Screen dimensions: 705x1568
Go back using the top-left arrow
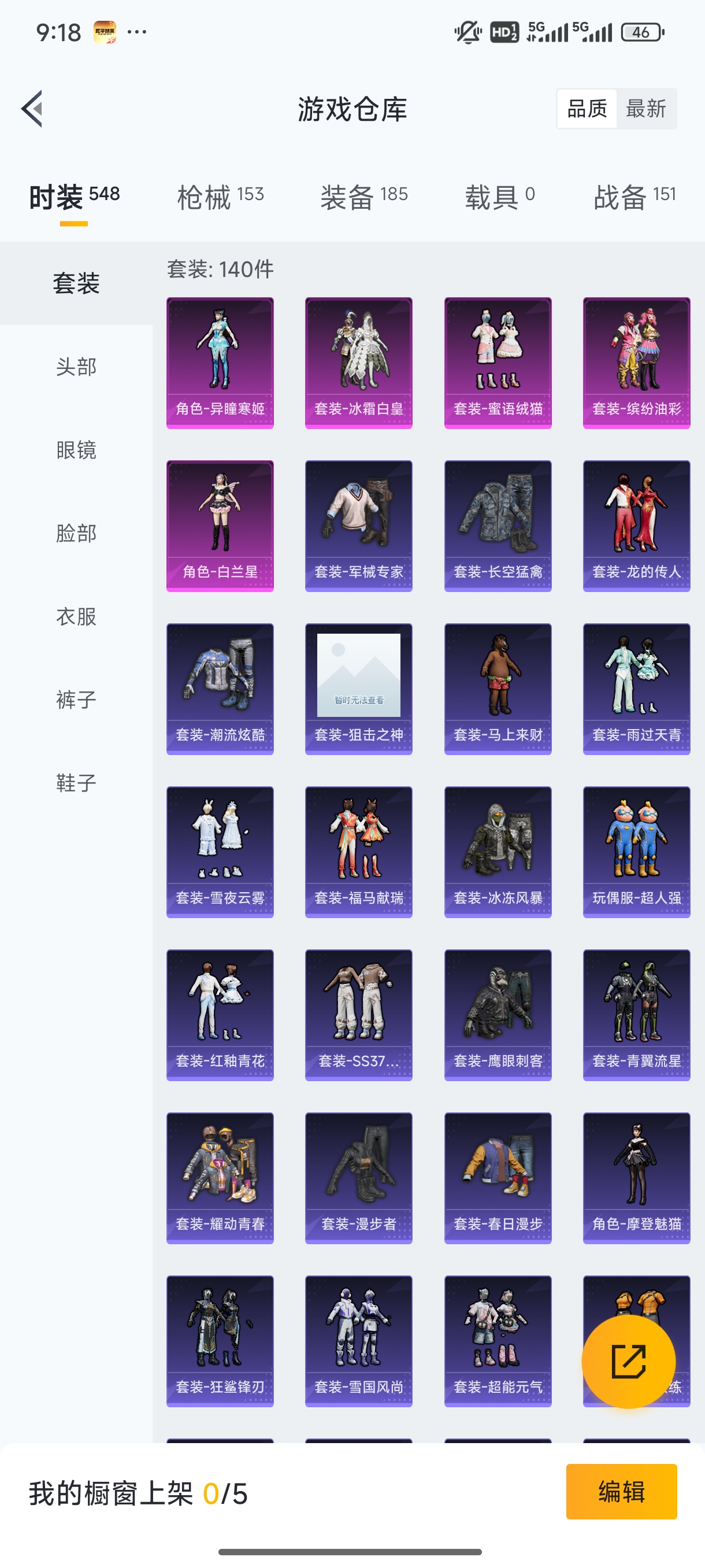pyautogui.click(x=32, y=109)
